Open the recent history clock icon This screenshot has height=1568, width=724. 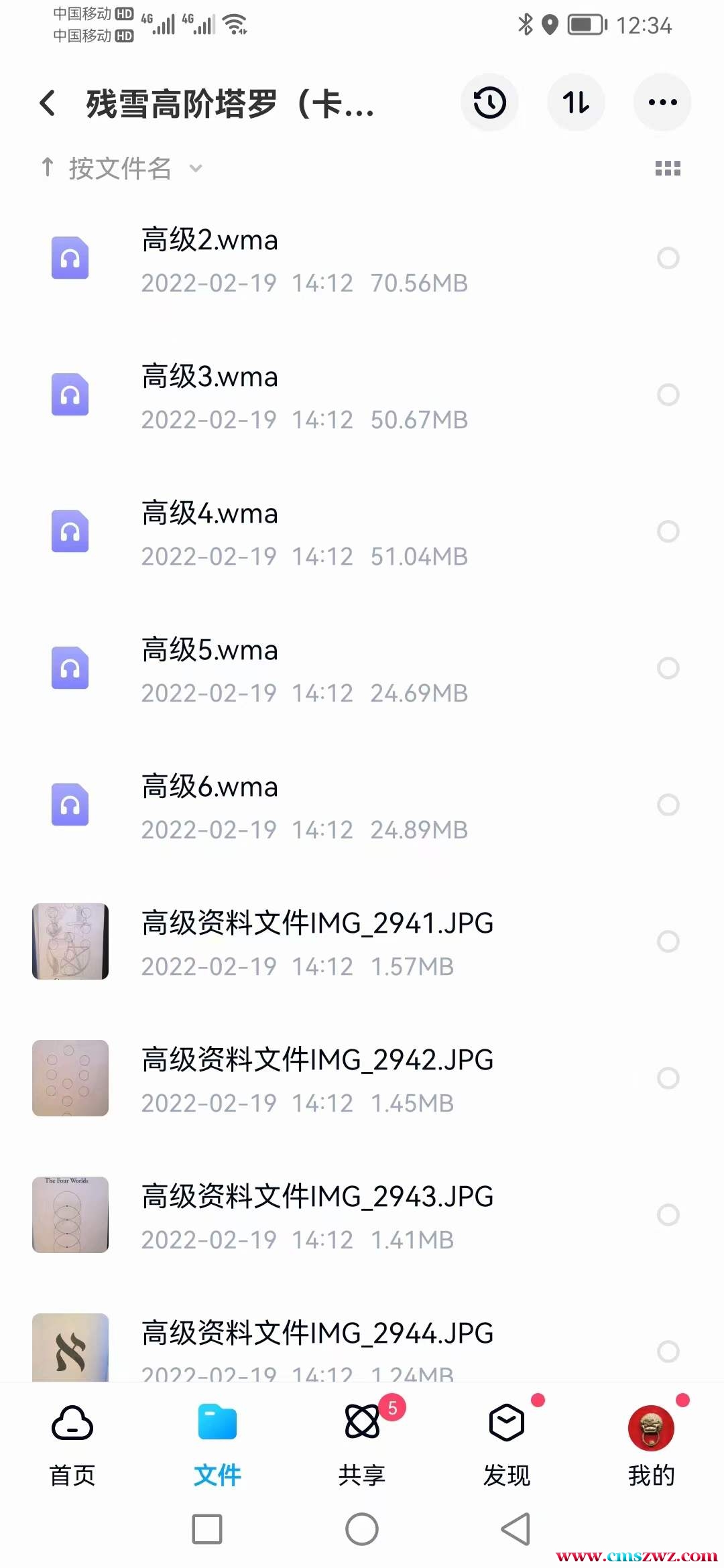pos(489,103)
